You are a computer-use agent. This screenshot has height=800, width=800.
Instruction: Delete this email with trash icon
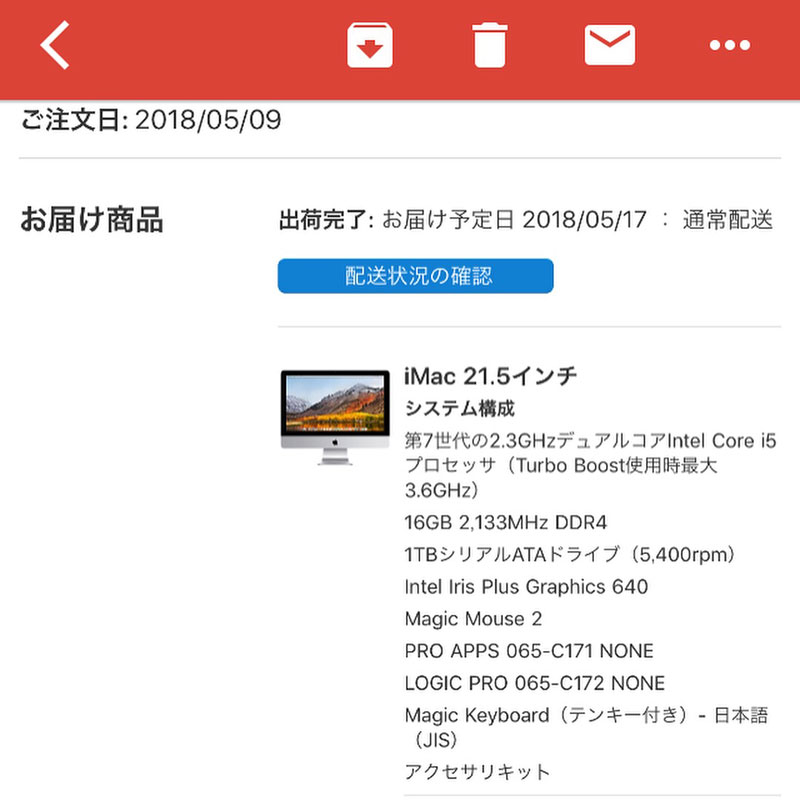(x=490, y=45)
